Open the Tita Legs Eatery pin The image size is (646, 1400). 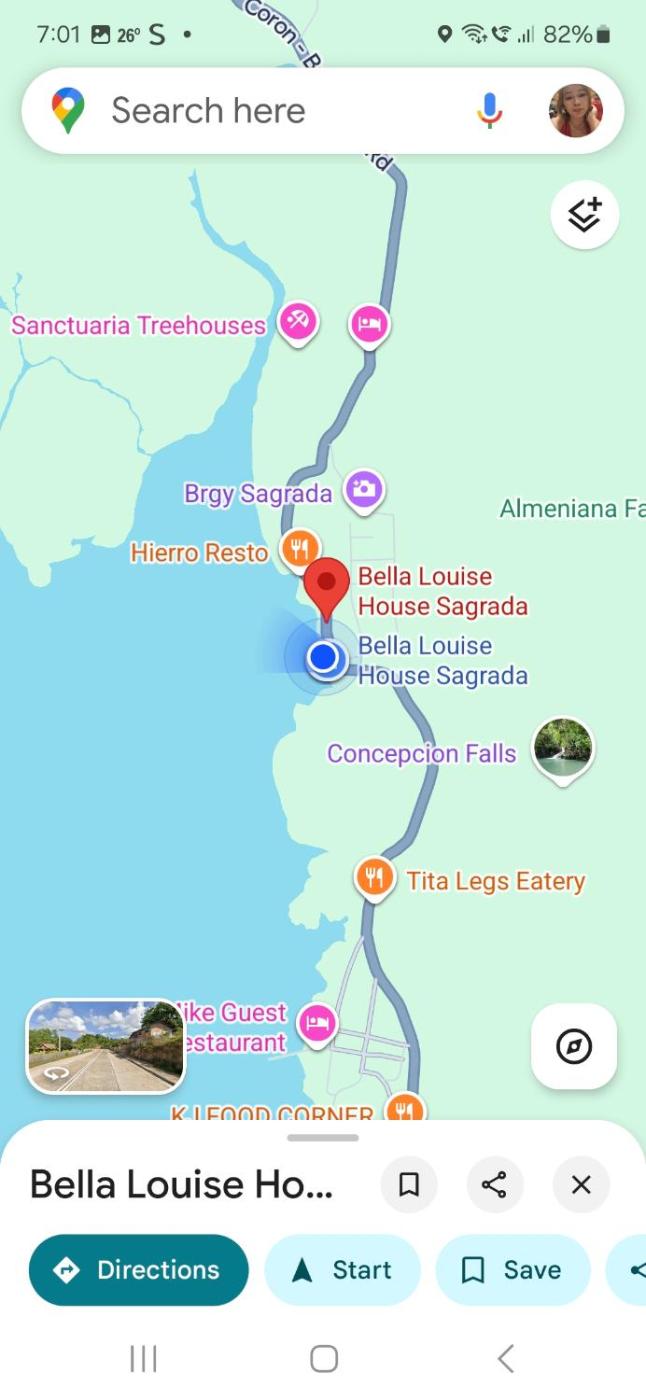[374, 879]
